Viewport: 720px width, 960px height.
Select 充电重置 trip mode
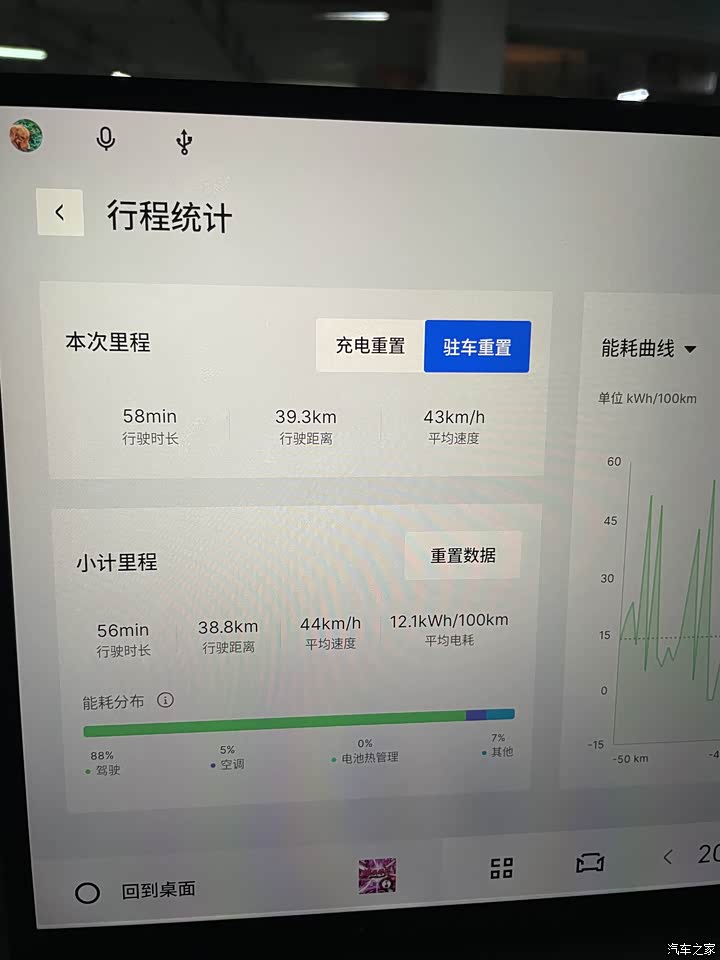point(370,346)
